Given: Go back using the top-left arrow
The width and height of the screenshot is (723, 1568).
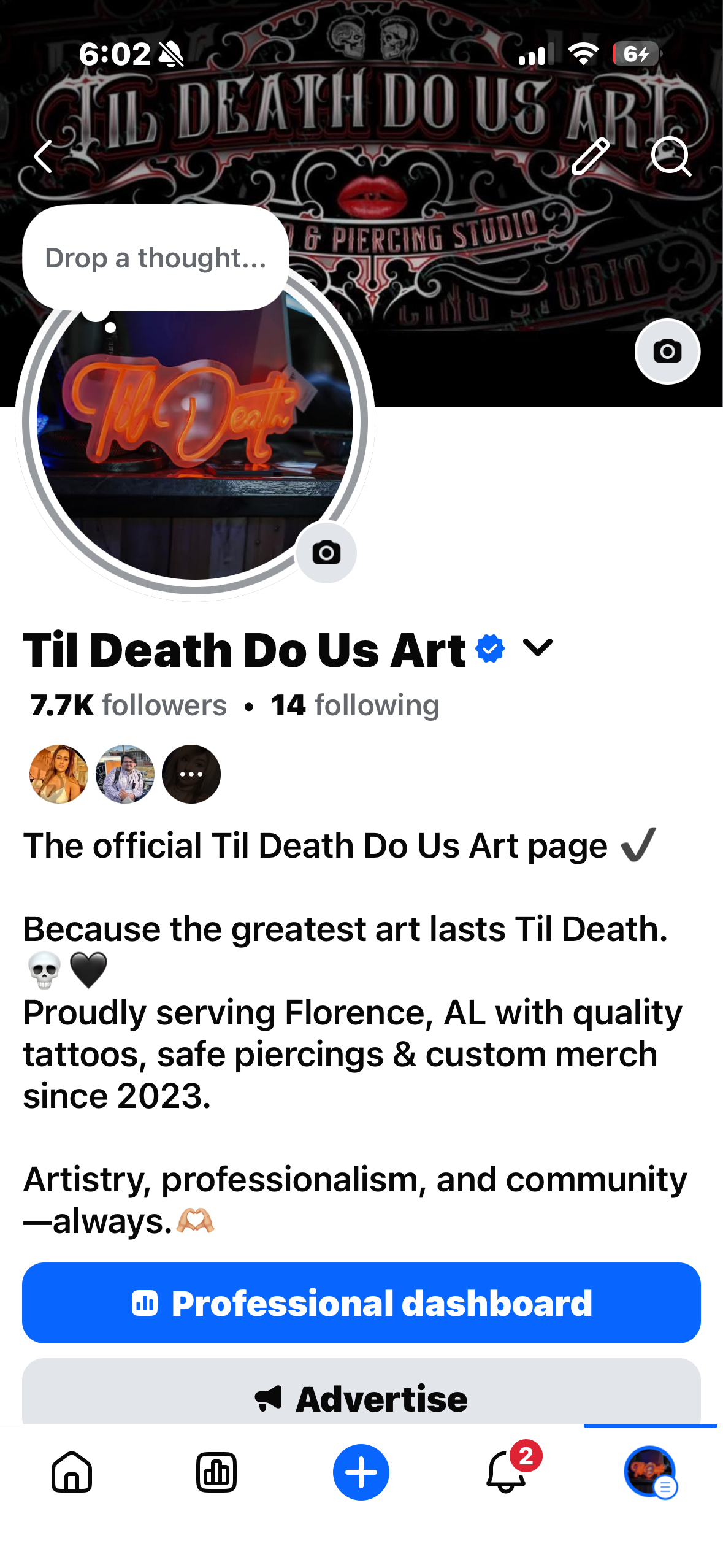Looking at the screenshot, I should pos(44,156).
